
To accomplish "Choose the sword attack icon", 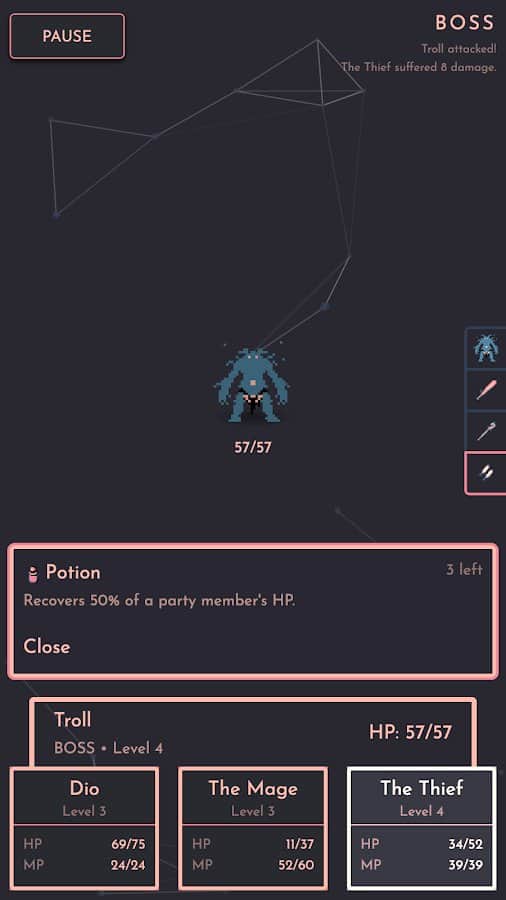I will (485, 390).
